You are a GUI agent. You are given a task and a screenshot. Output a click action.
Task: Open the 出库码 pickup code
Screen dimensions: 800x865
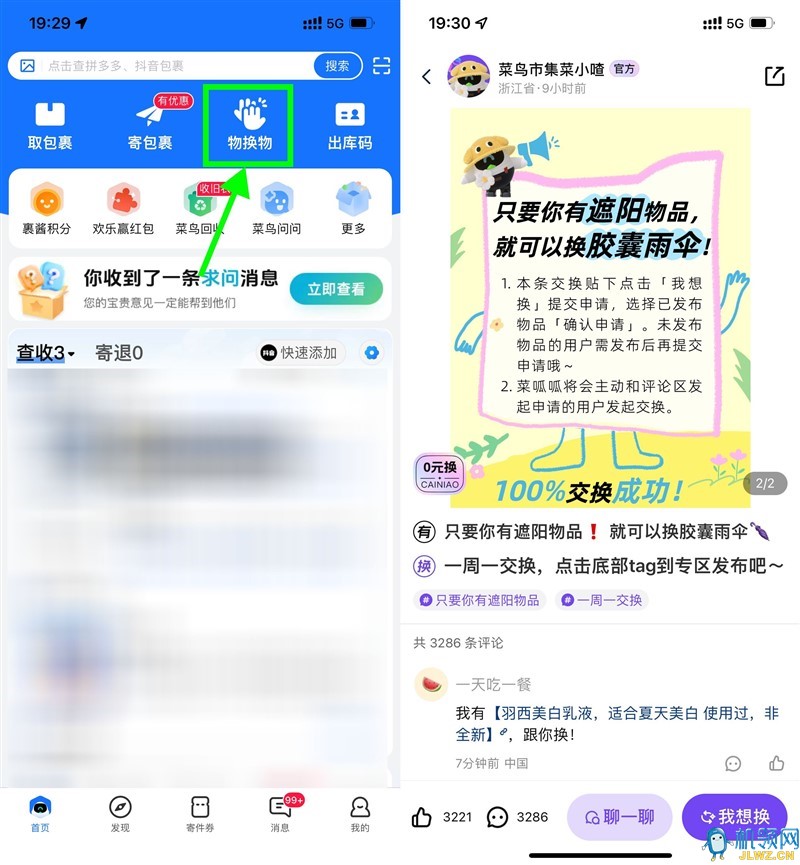(x=349, y=125)
